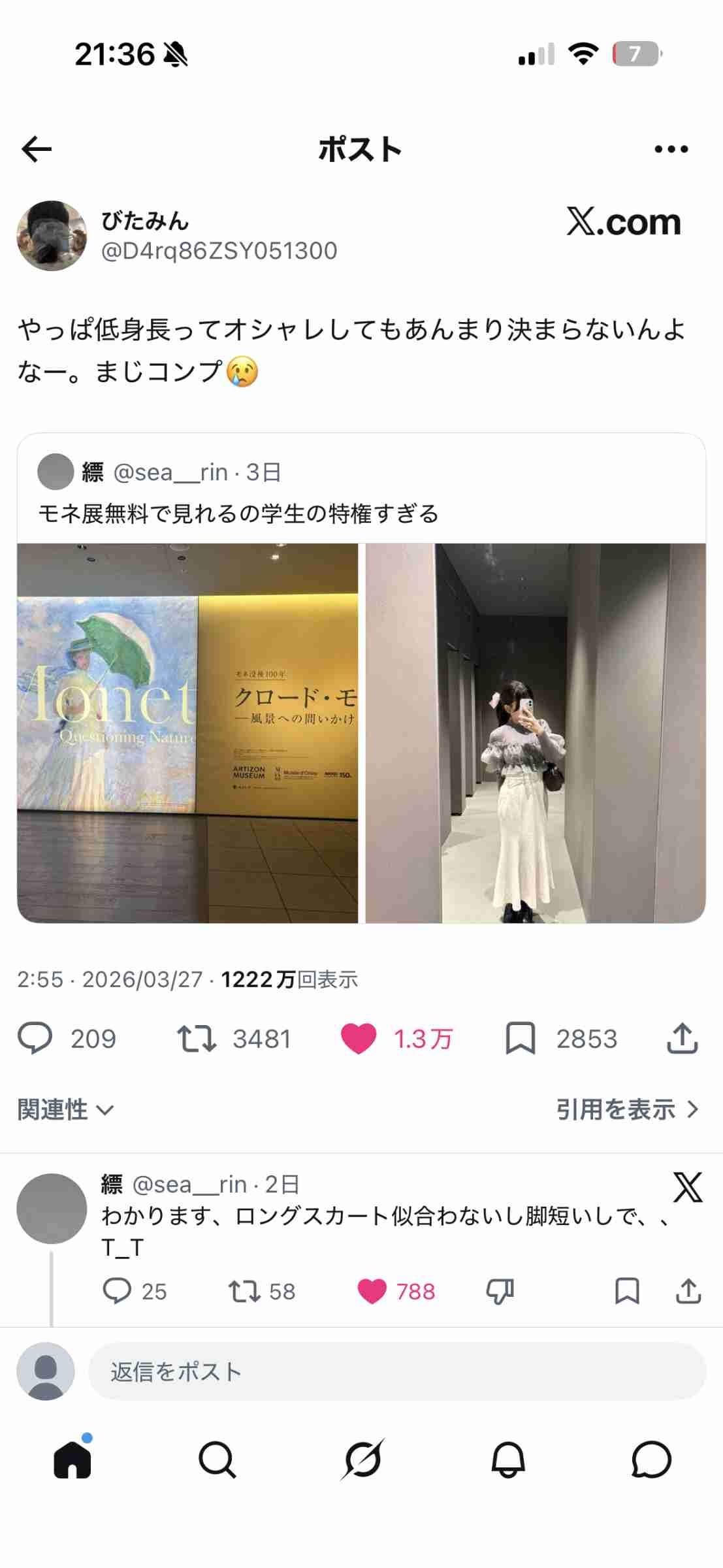Expand the 関連性 sort dropdown
Screen dimensions: 723x1568
click(65, 1109)
